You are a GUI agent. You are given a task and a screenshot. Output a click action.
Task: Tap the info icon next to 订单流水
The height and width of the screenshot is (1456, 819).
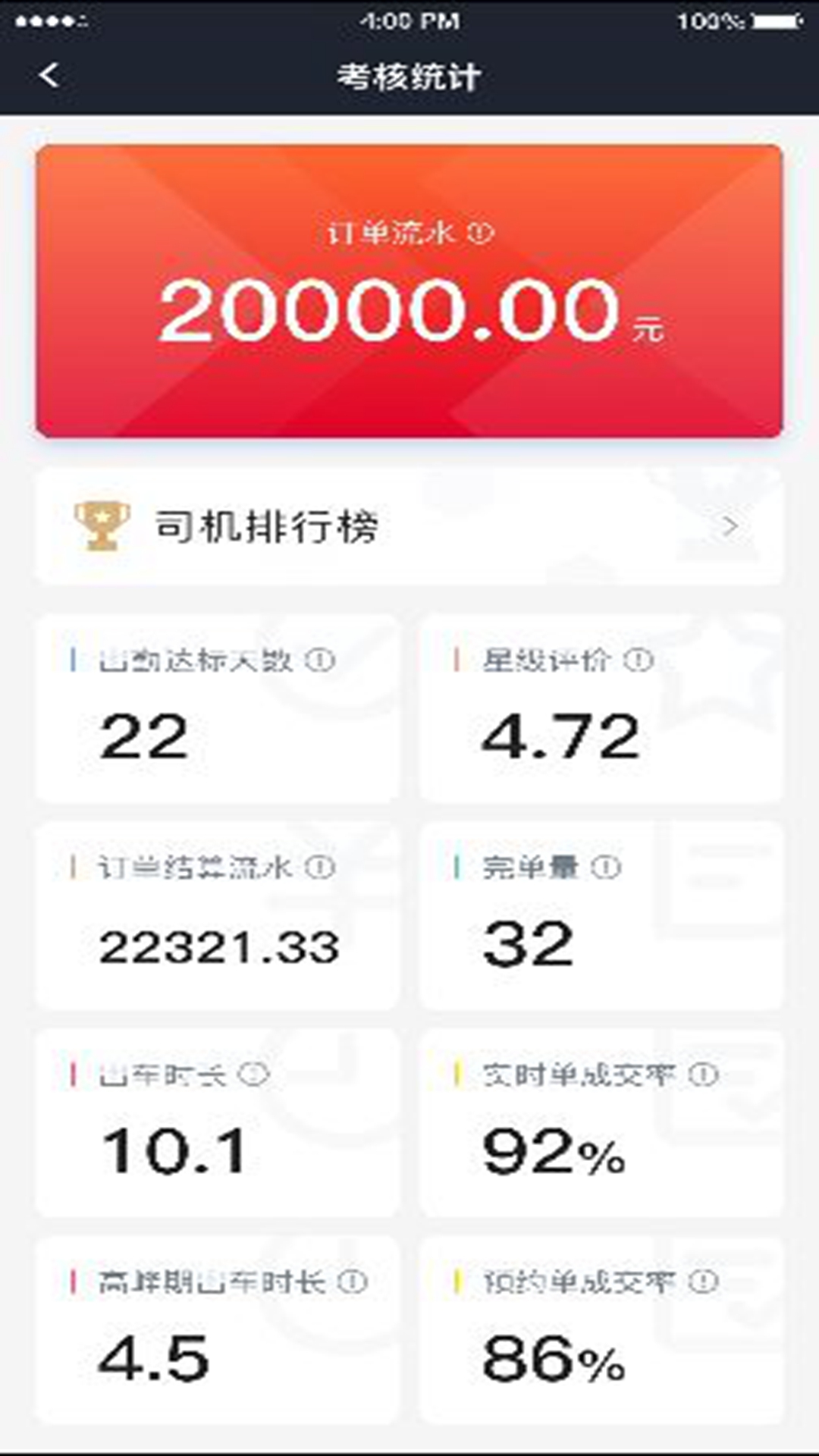tap(480, 232)
